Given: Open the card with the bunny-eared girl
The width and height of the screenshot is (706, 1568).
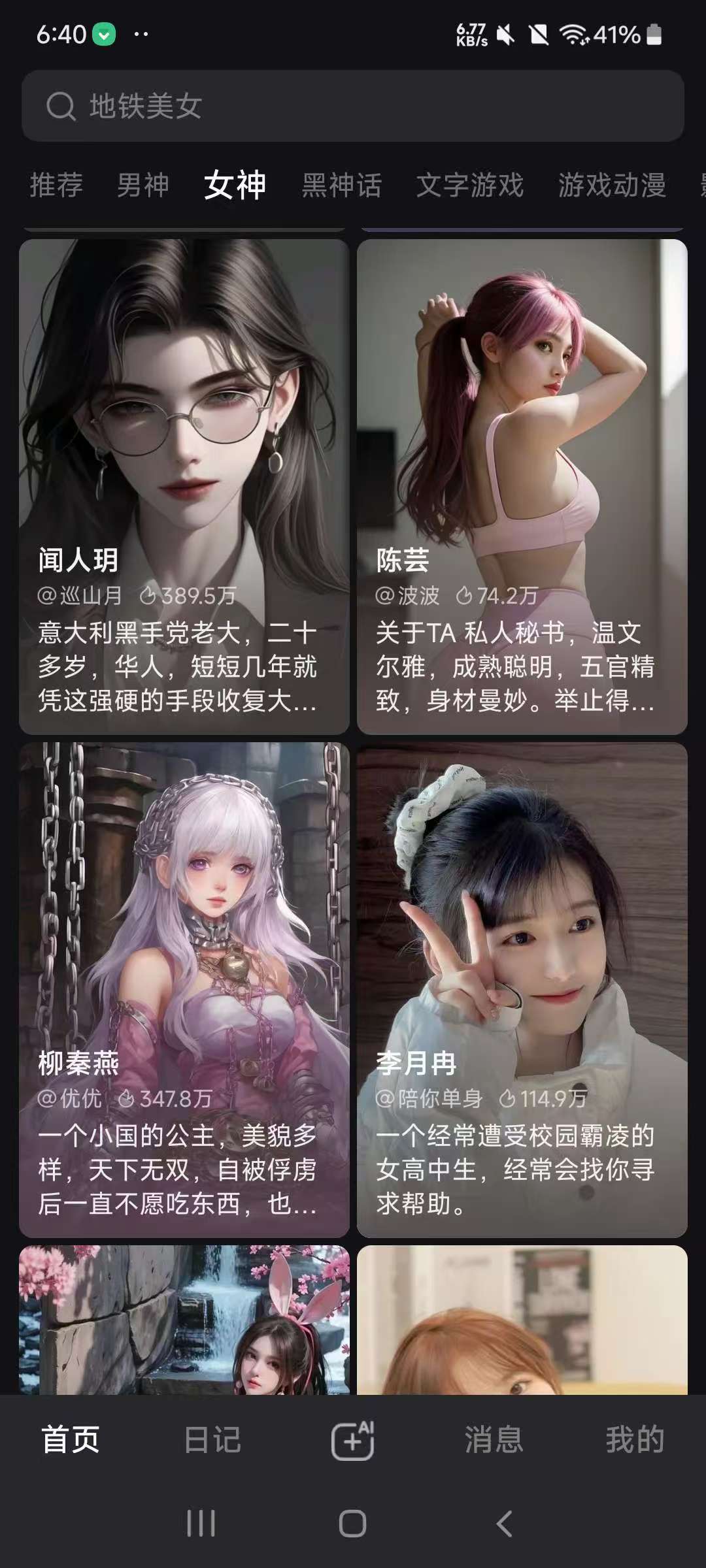Looking at the screenshot, I should [x=184, y=1320].
